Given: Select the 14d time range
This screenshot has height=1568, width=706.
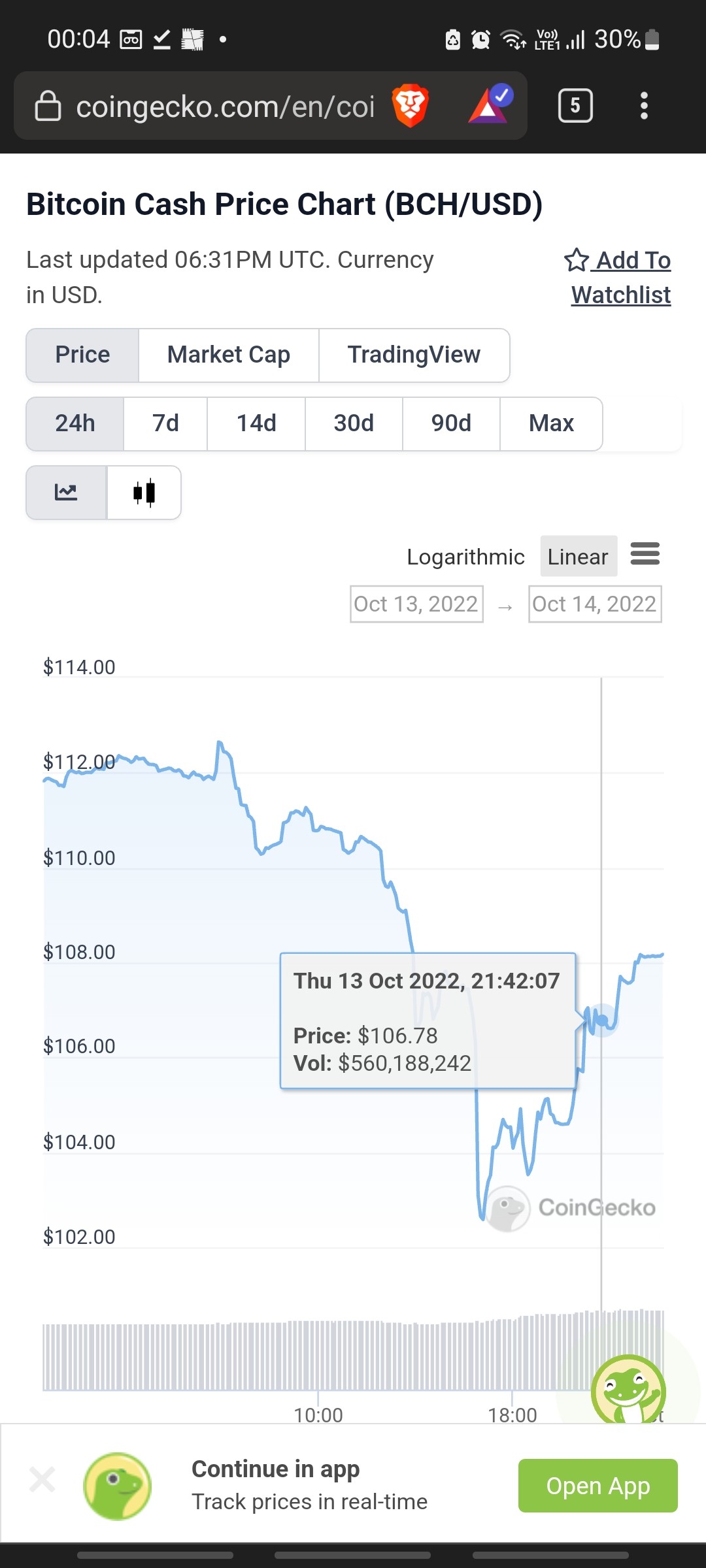Looking at the screenshot, I should click(x=256, y=423).
